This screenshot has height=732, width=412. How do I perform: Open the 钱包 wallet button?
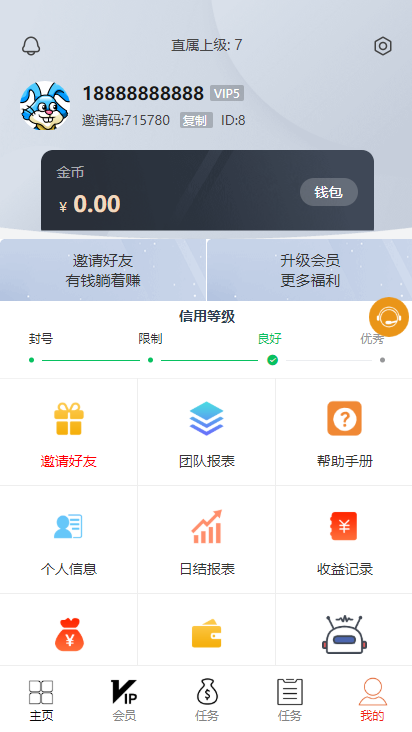(328, 192)
